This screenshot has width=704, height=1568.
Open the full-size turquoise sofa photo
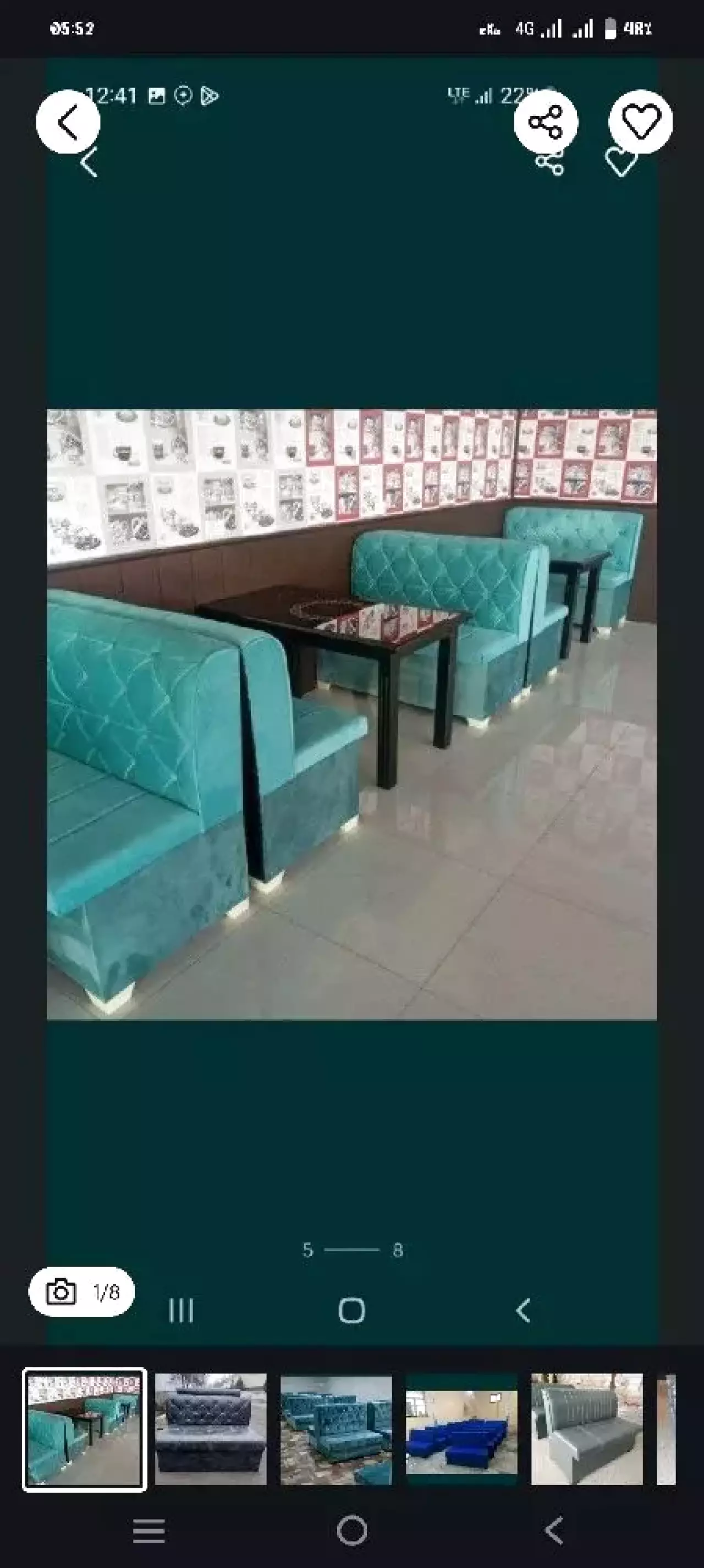click(x=351, y=714)
